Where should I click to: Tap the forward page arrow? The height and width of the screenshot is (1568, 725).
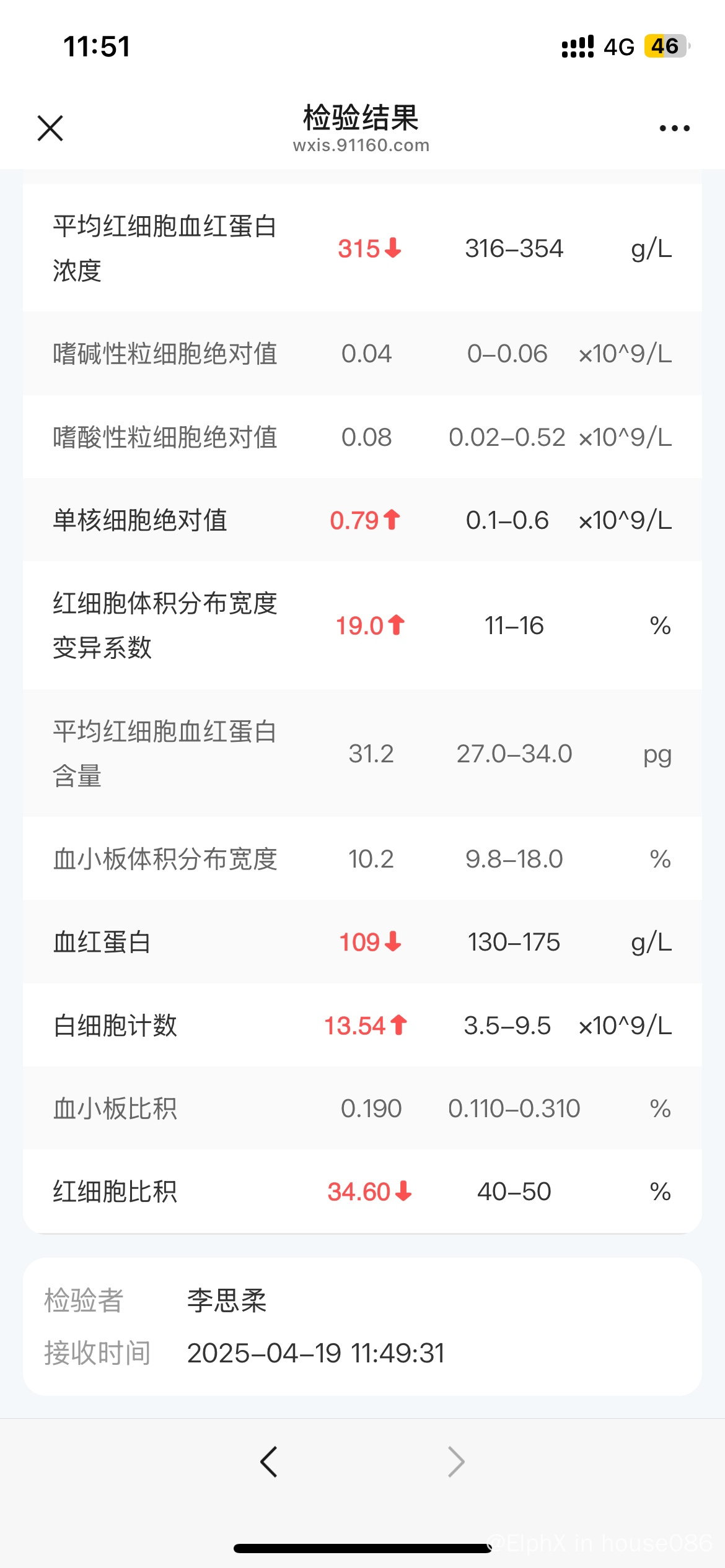(456, 1462)
